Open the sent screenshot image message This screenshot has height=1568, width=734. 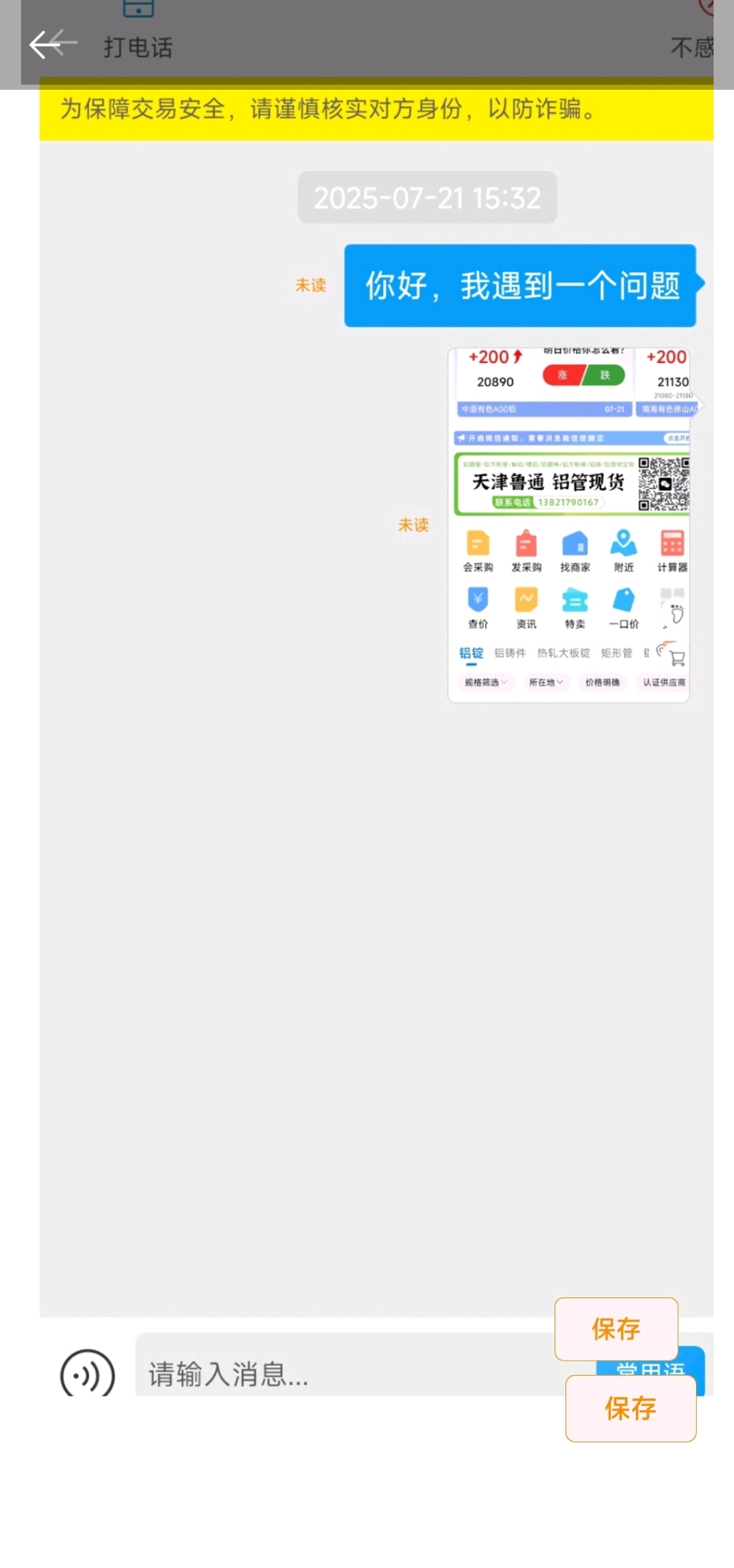pyautogui.click(x=569, y=524)
